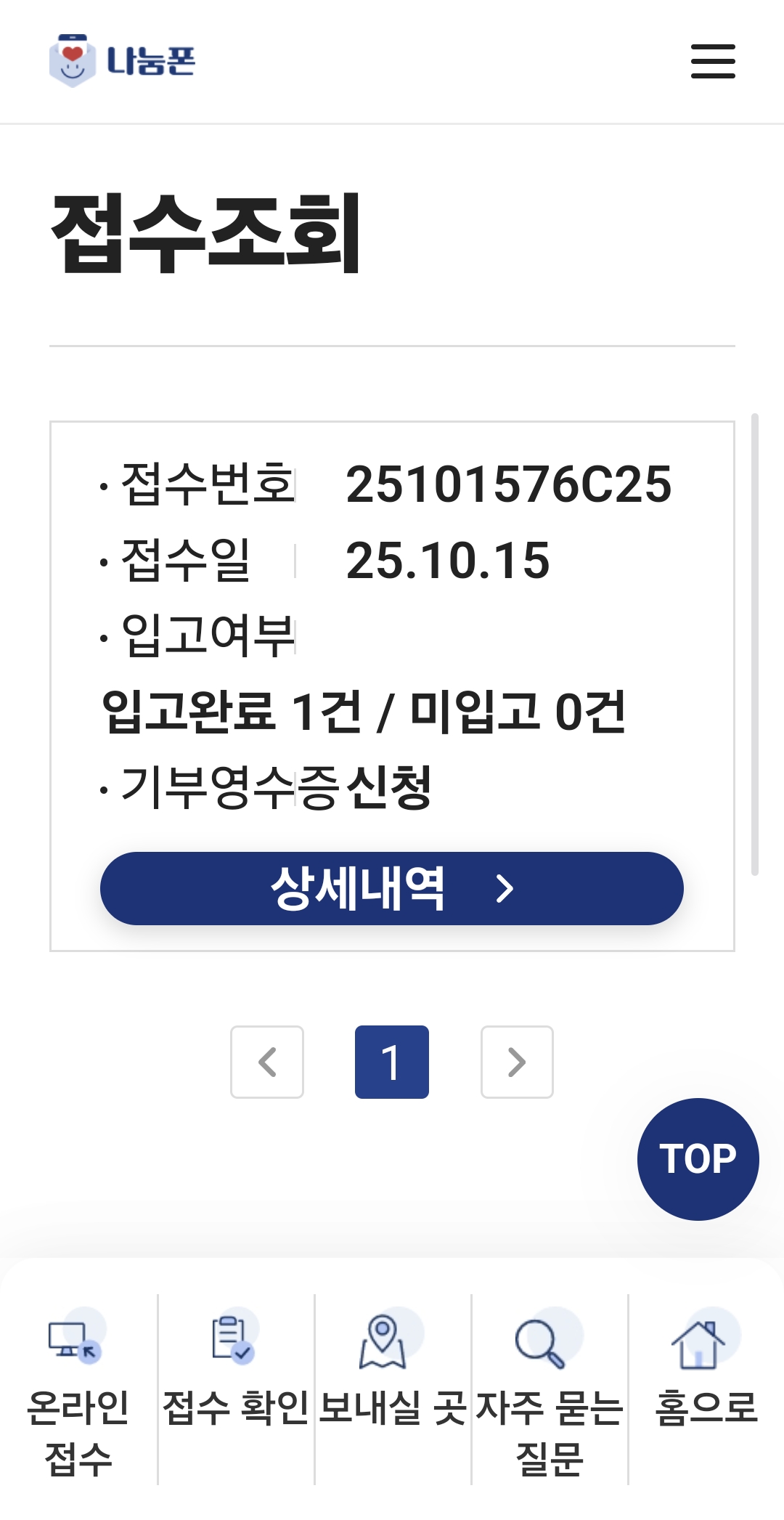Jump to TOP of page

(698, 1158)
